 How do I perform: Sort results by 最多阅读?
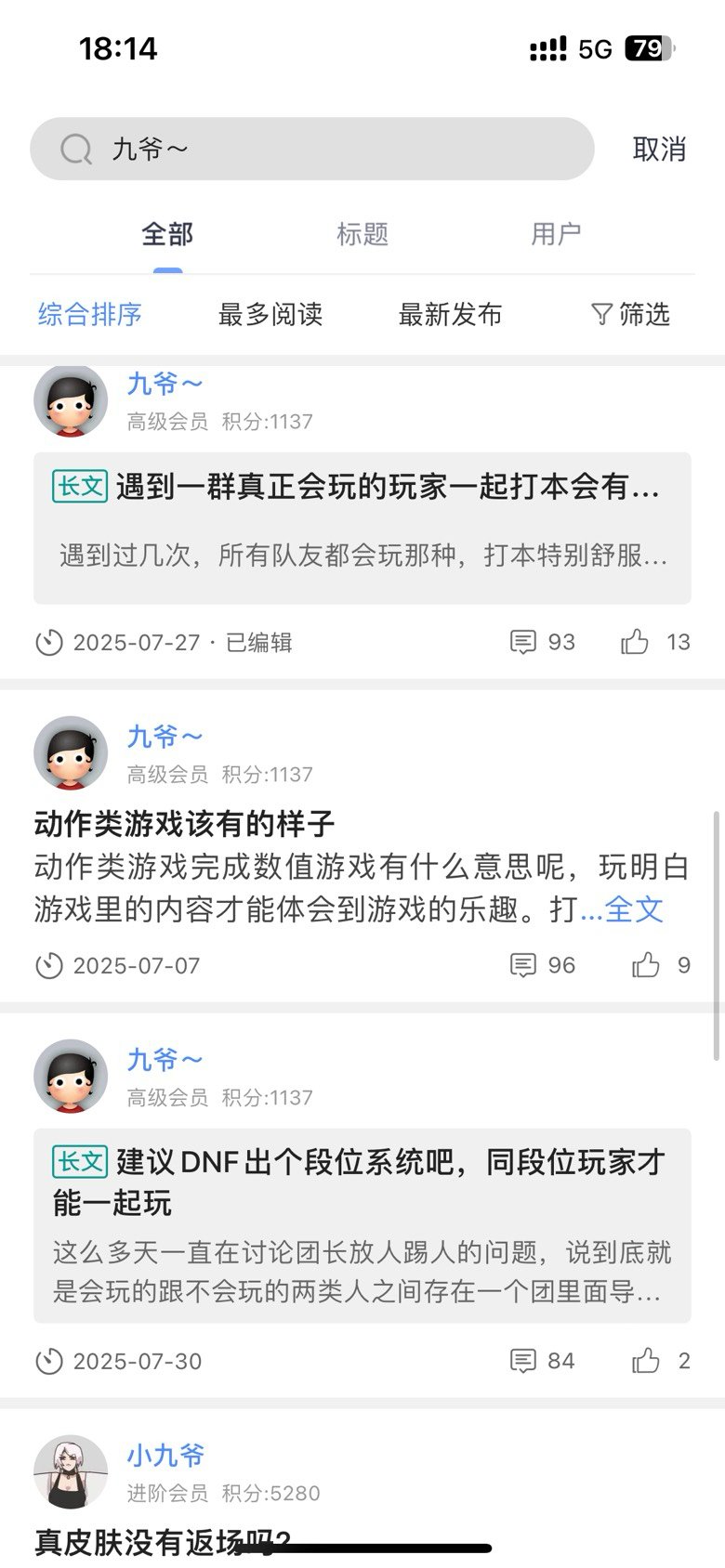[x=270, y=314]
